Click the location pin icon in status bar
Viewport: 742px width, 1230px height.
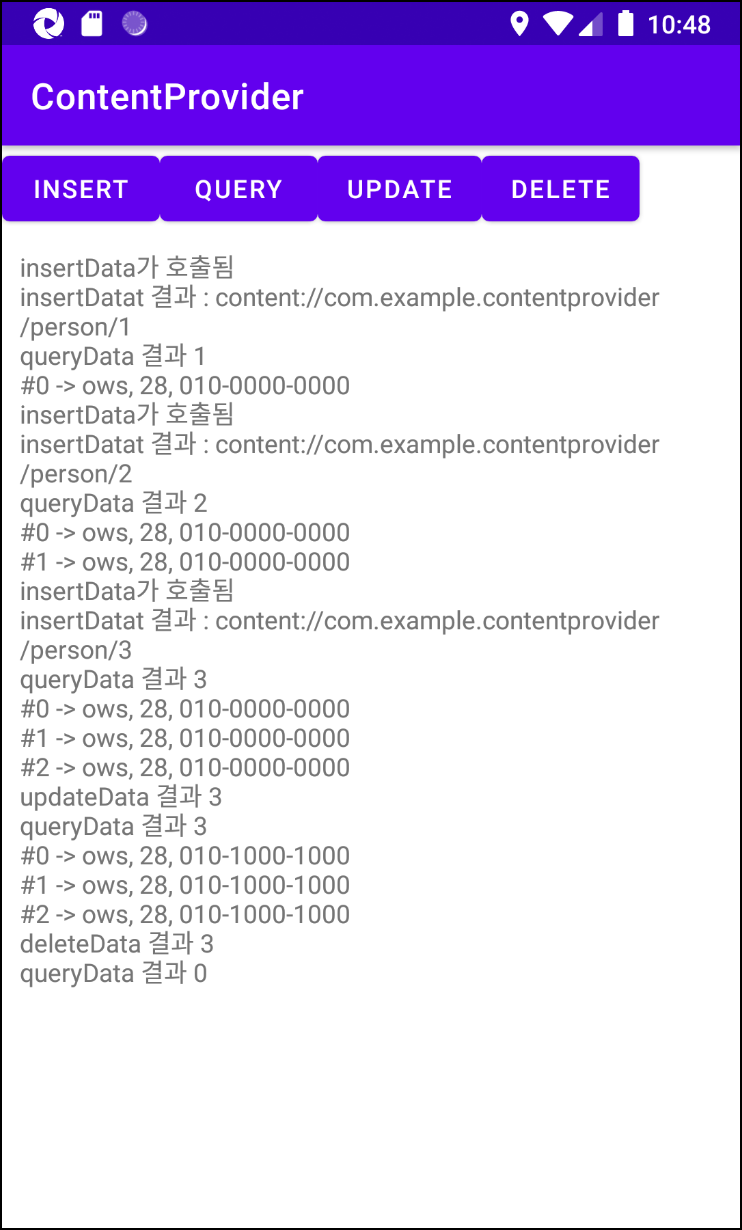pos(519,23)
